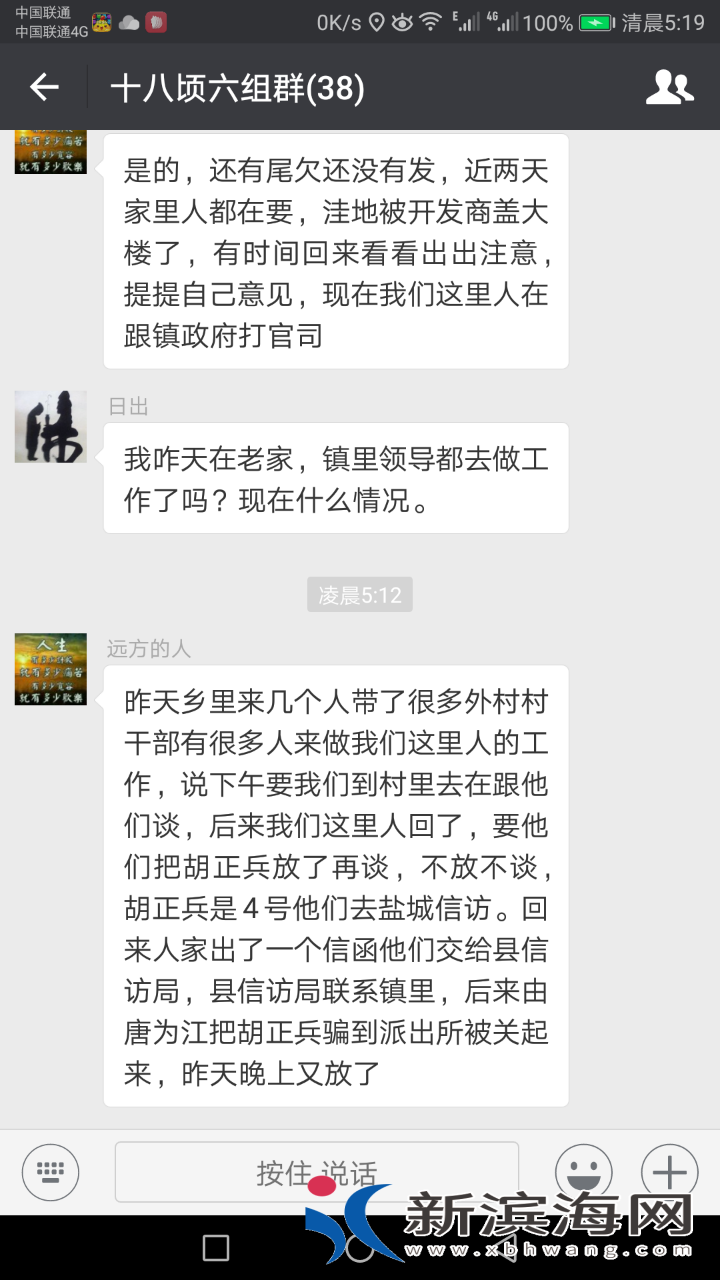Open group members and chat info

tap(669, 88)
